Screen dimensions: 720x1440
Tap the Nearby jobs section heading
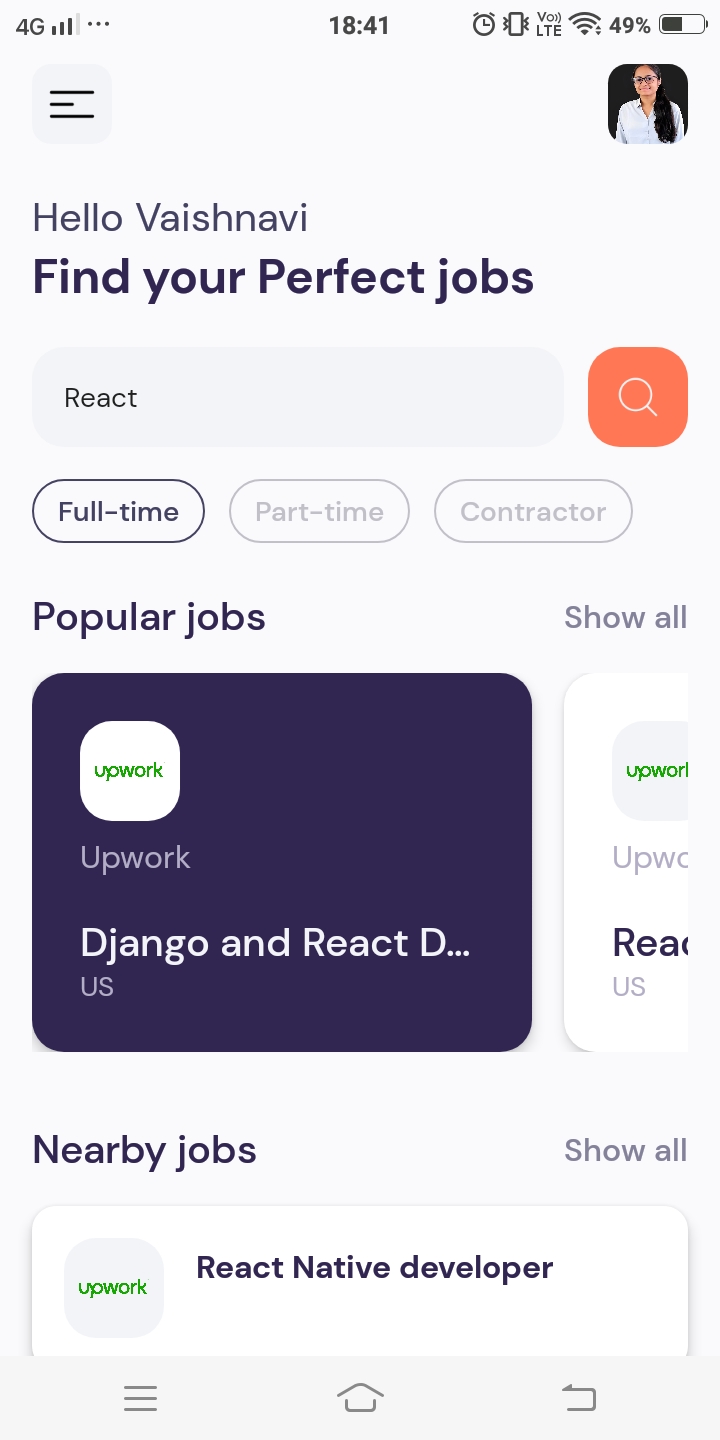click(144, 1150)
